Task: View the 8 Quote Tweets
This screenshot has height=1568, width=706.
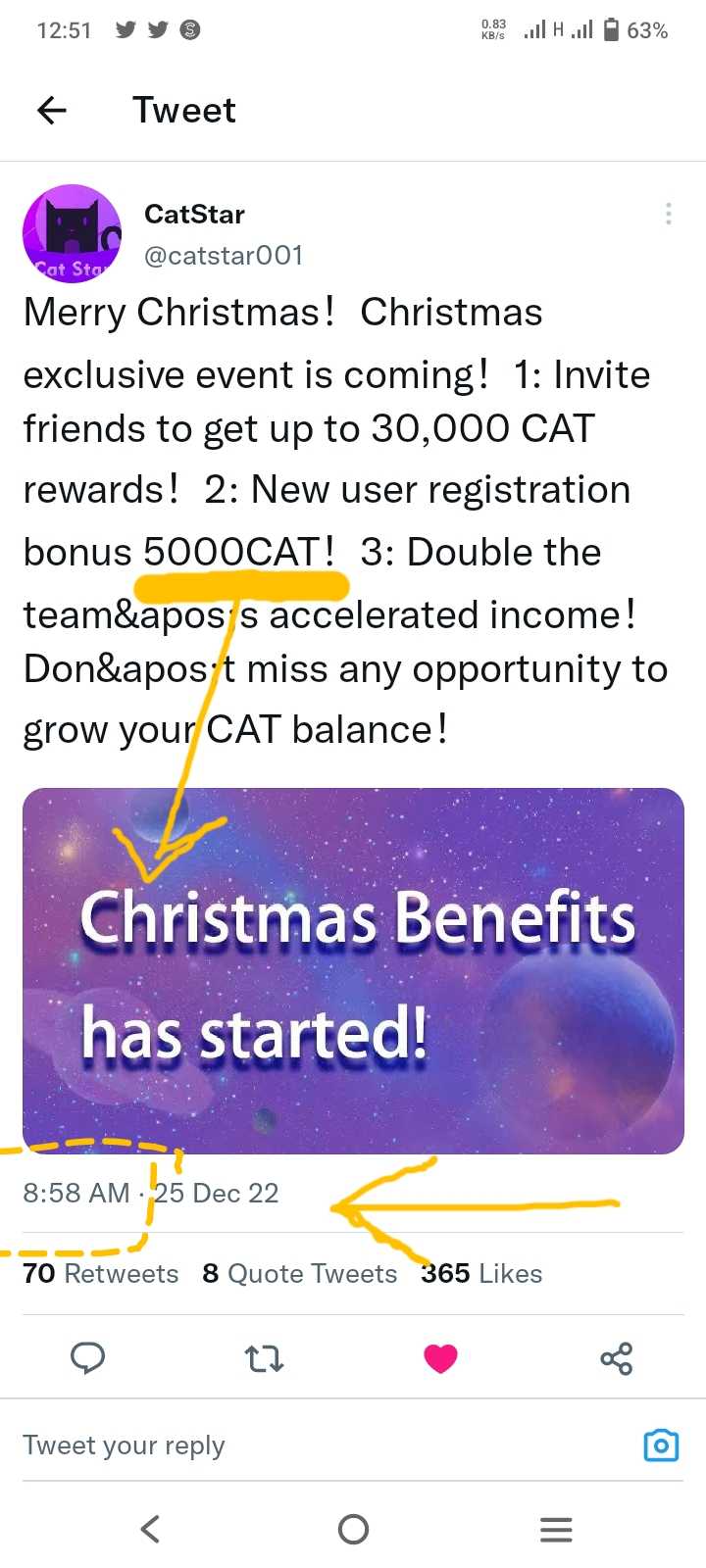Action: pos(300,1273)
